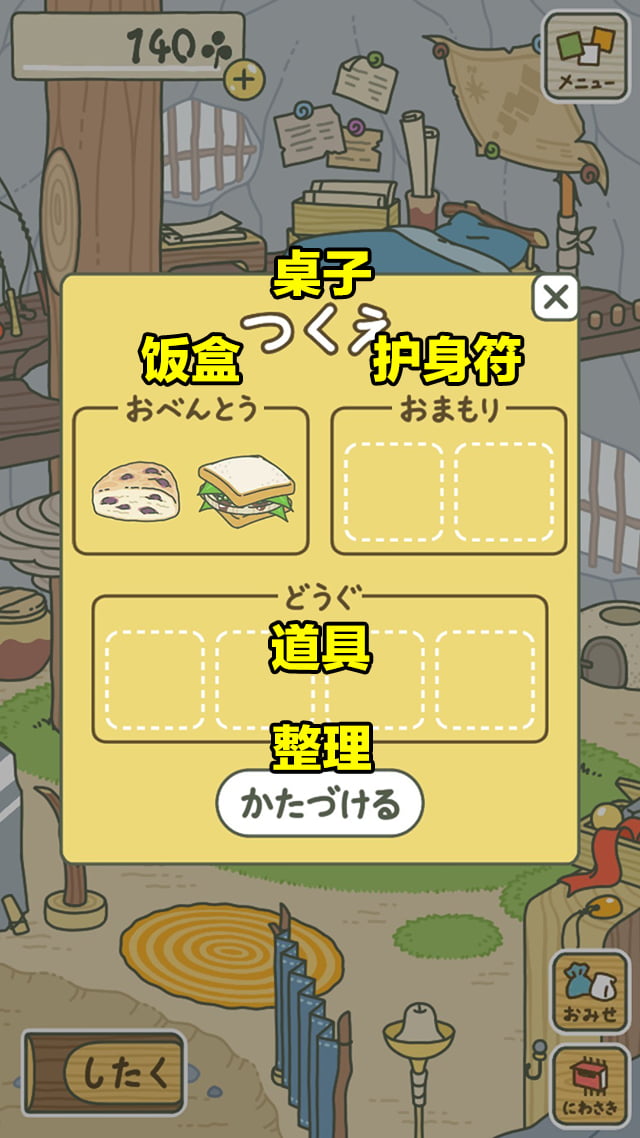Tap the plus icon to add clovers
This screenshot has height=1138, width=640.
click(244, 77)
